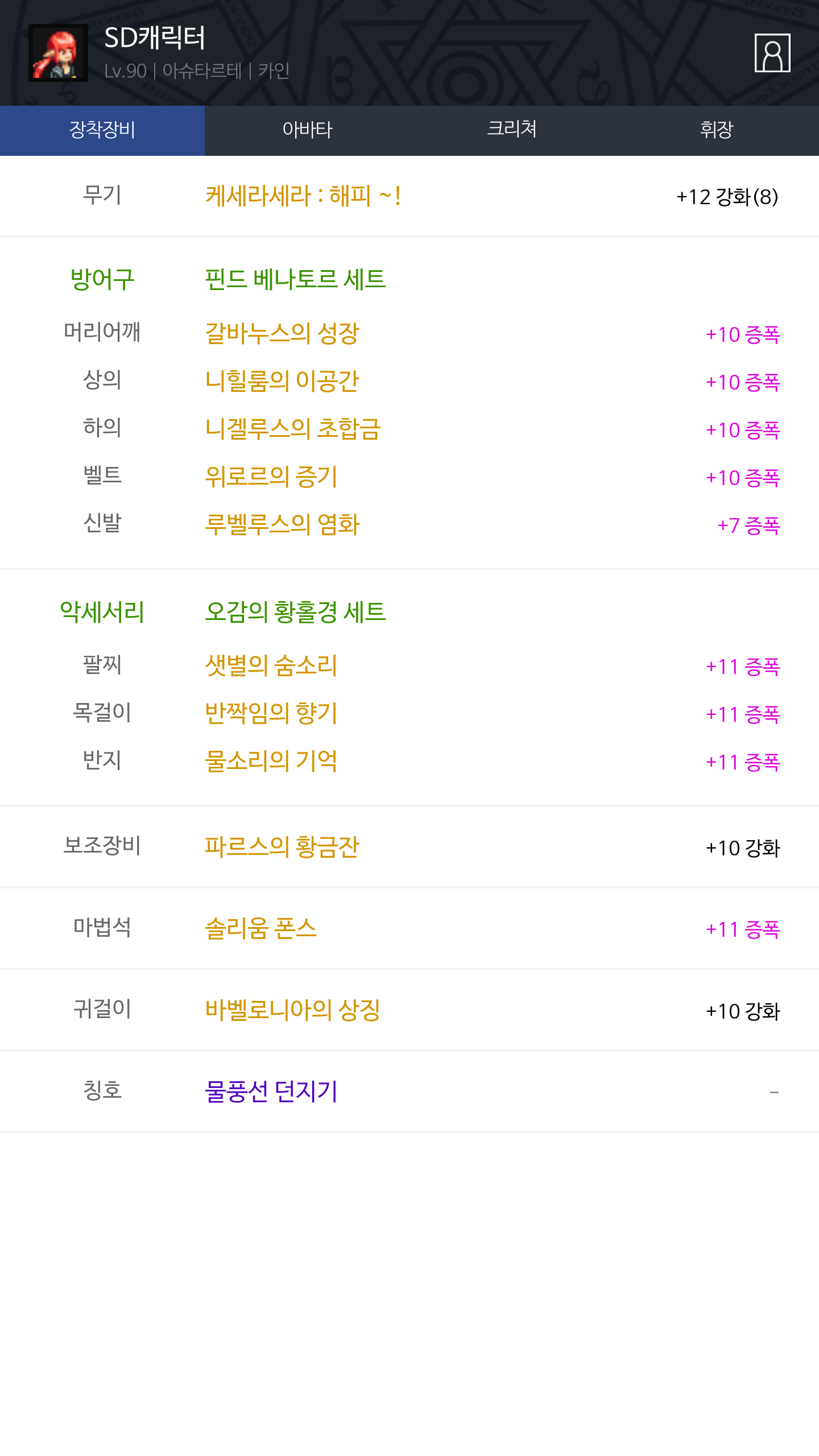Image resolution: width=819 pixels, height=1456 pixels.
Task: Open 파르스의 황금잔 sub equipment
Action: [x=282, y=847]
